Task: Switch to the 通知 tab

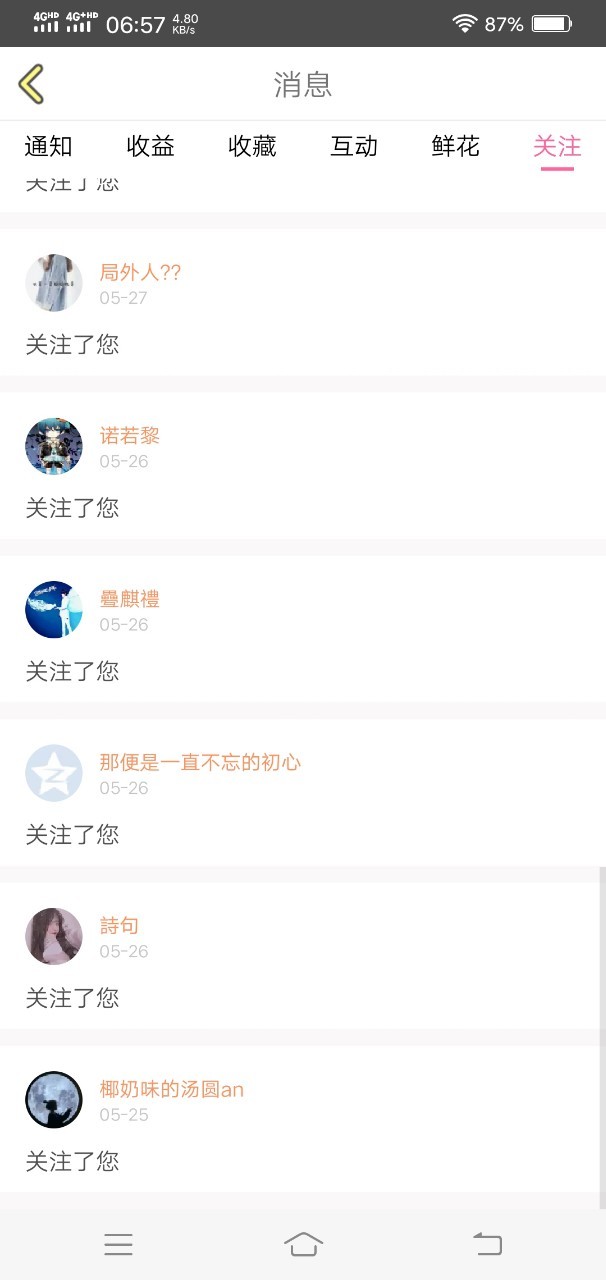Action: (x=48, y=147)
